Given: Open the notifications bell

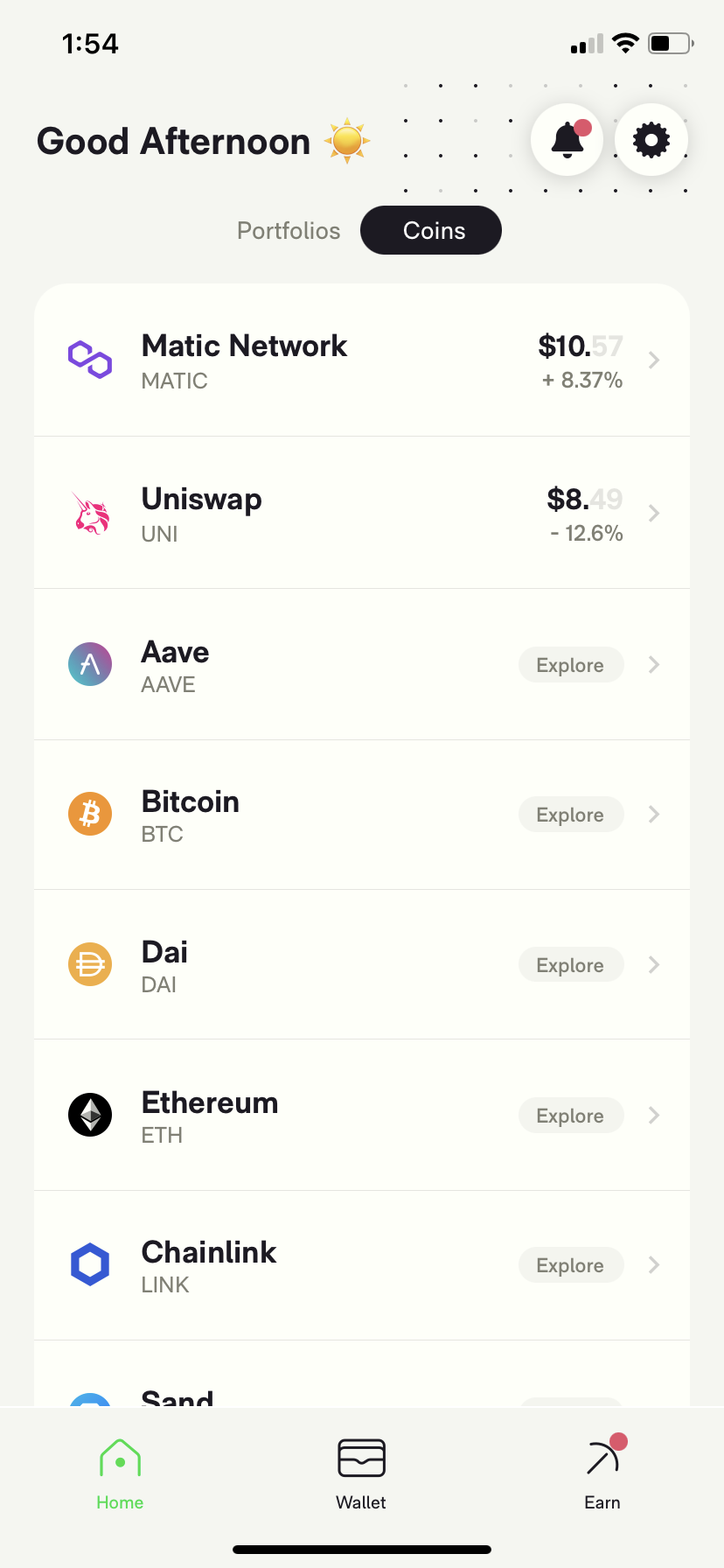Looking at the screenshot, I should pos(567,140).
